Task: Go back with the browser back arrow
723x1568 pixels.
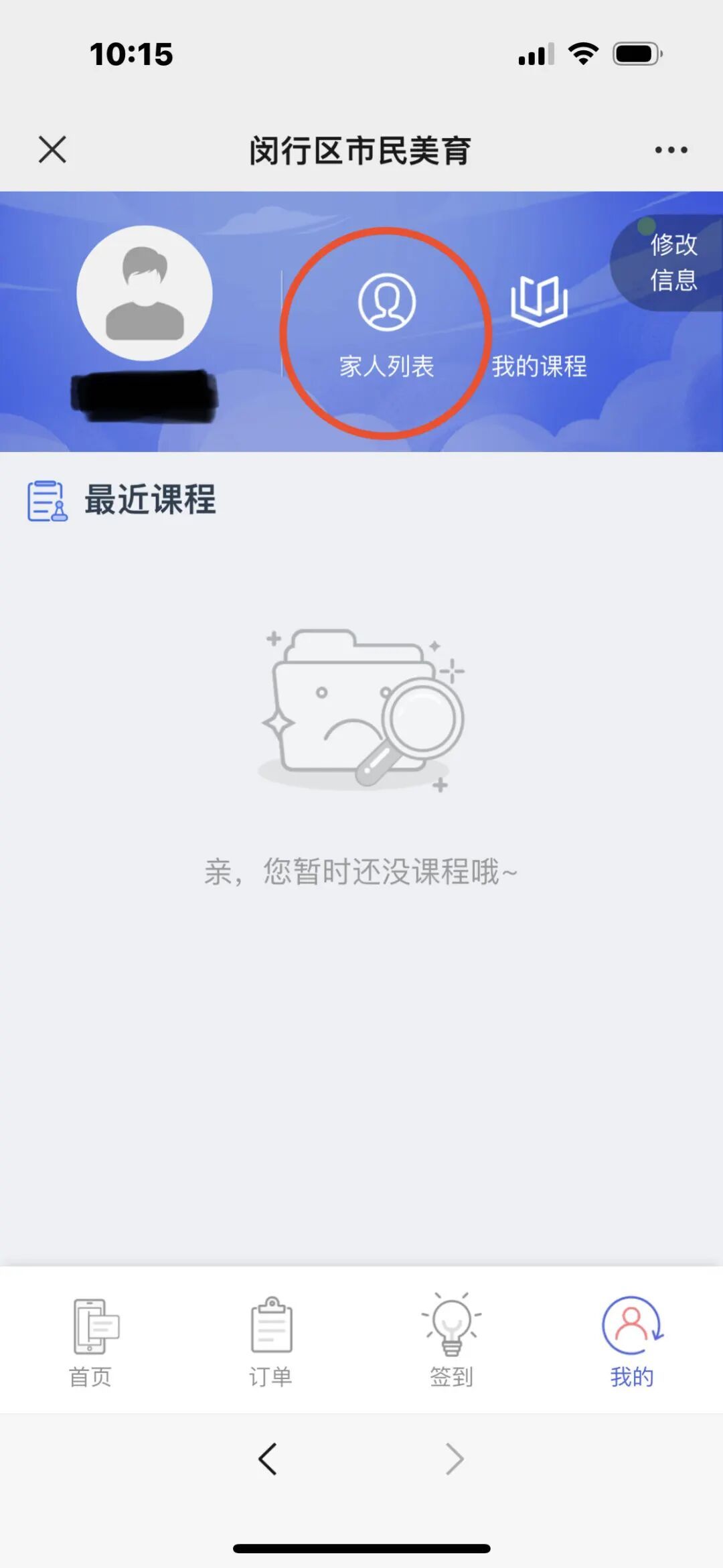Action: (x=268, y=1459)
